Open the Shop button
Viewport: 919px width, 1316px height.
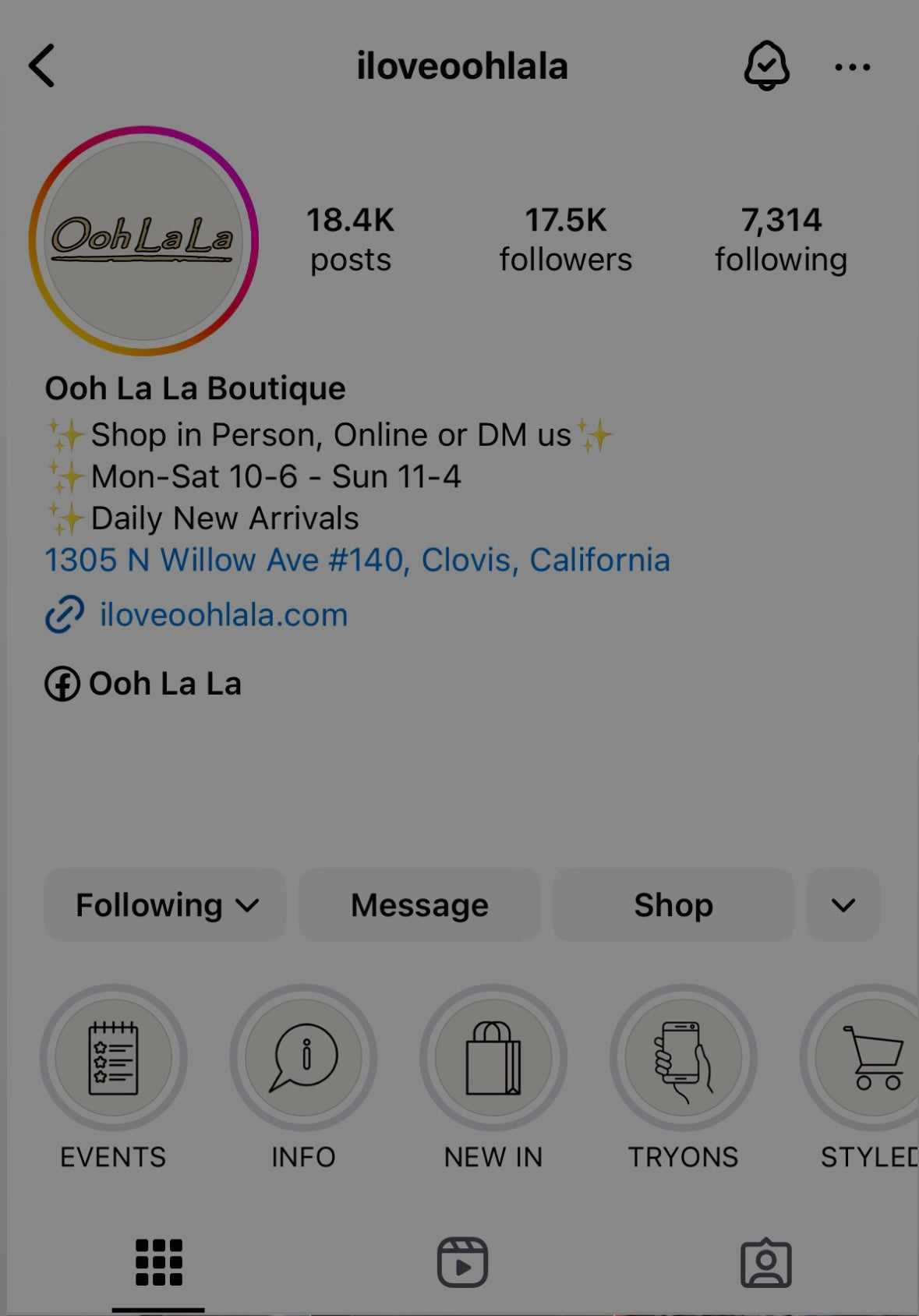pos(673,905)
